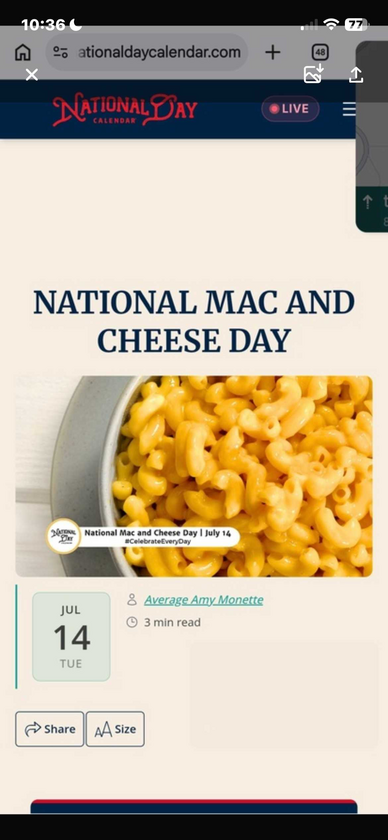
Task: Open the tab switcher showing 48
Action: pyautogui.click(x=320, y=52)
